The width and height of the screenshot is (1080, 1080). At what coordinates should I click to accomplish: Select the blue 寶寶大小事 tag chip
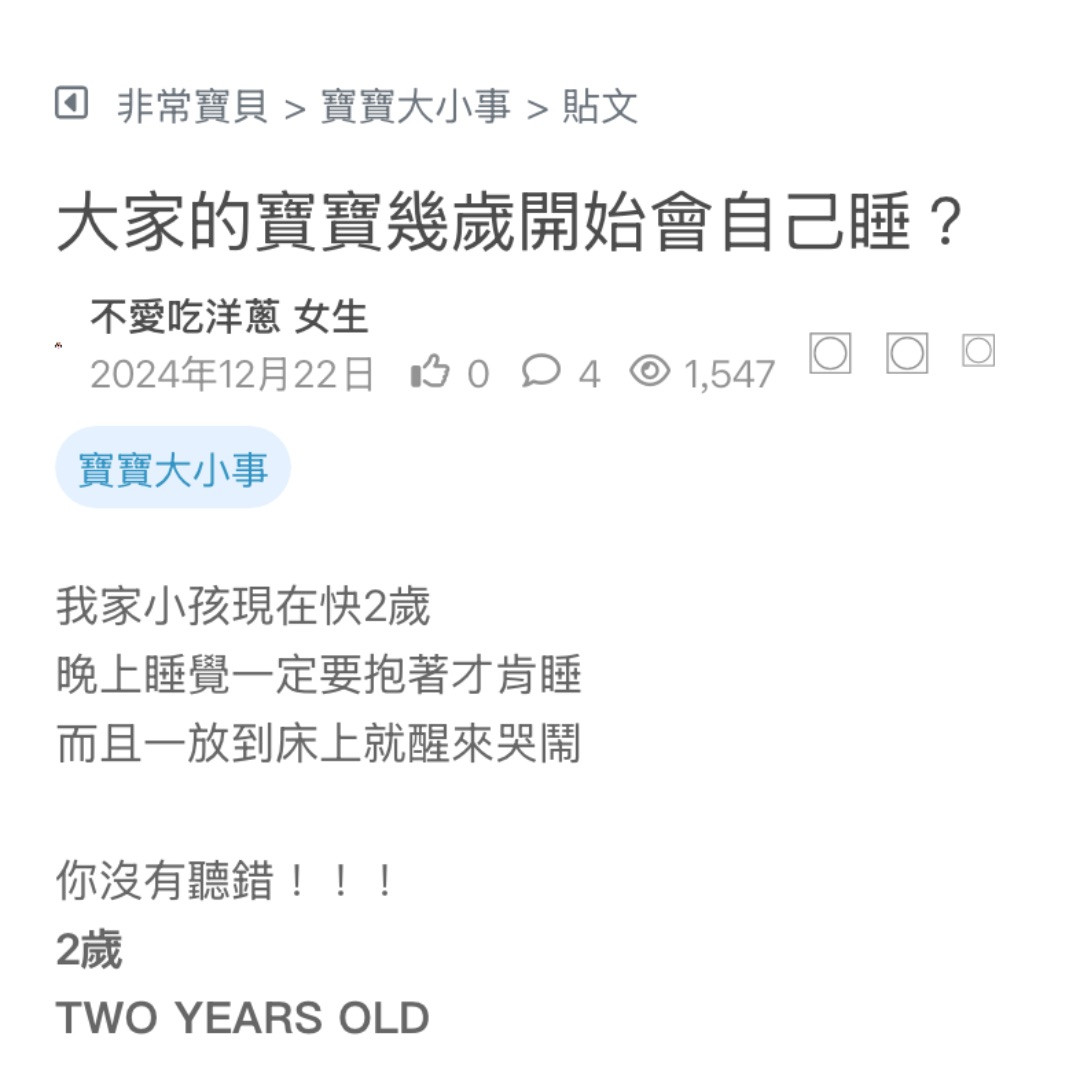pyautogui.click(x=173, y=468)
